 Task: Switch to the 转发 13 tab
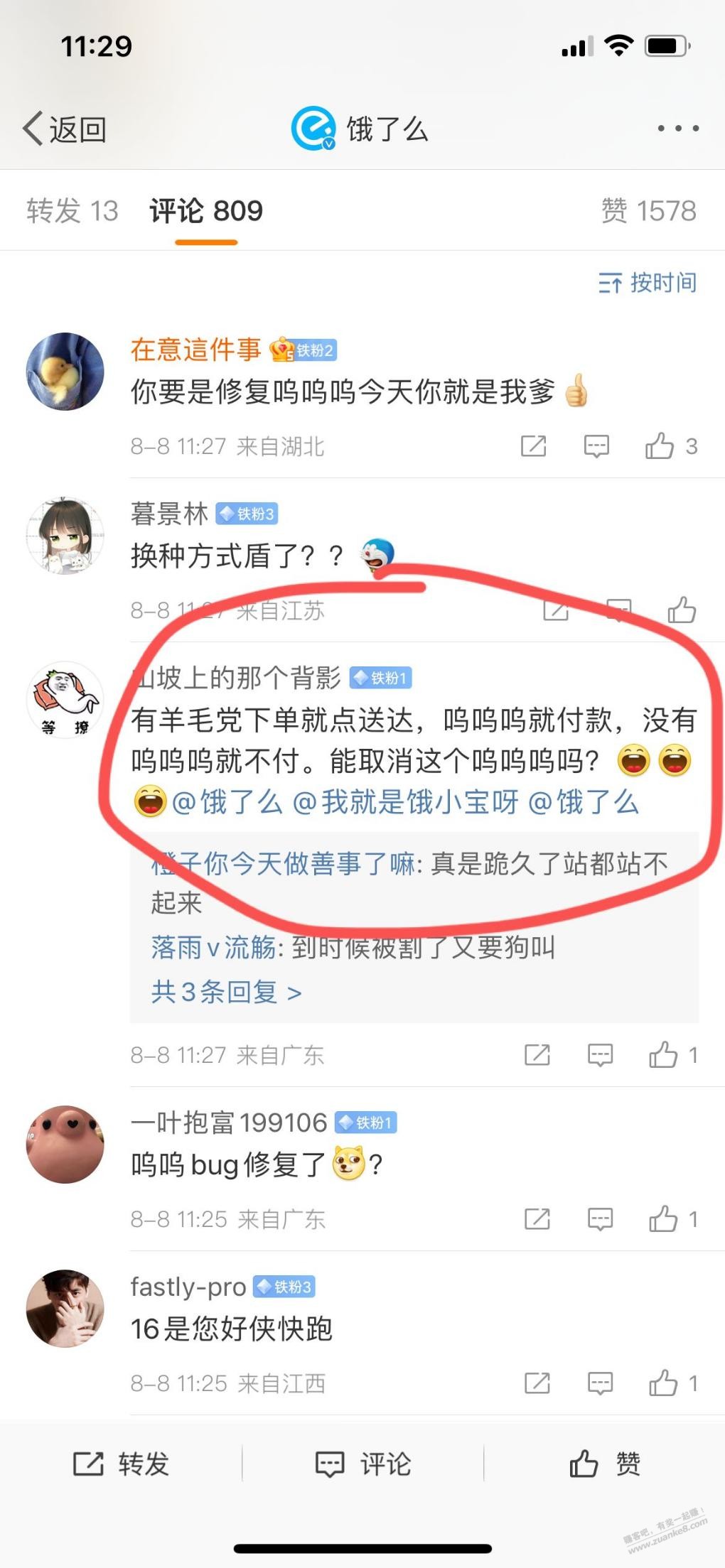(x=72, y=211)
